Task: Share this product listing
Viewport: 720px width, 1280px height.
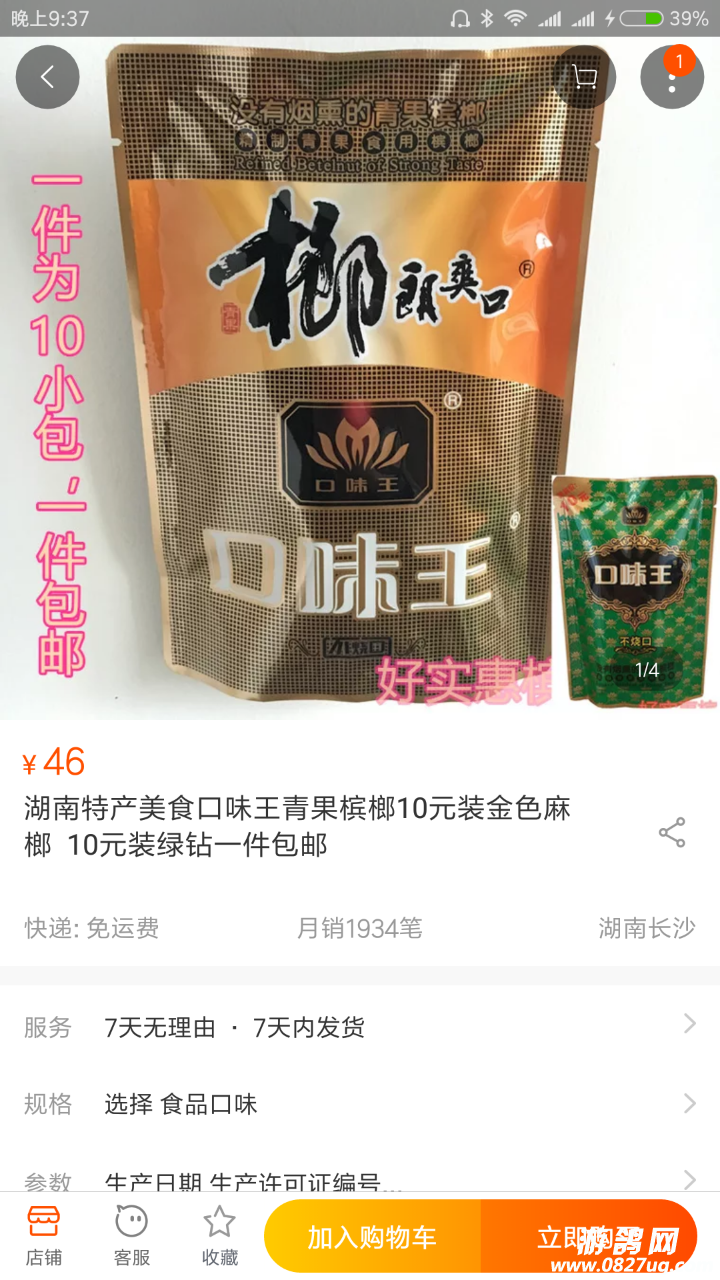Action: [671, 832]
